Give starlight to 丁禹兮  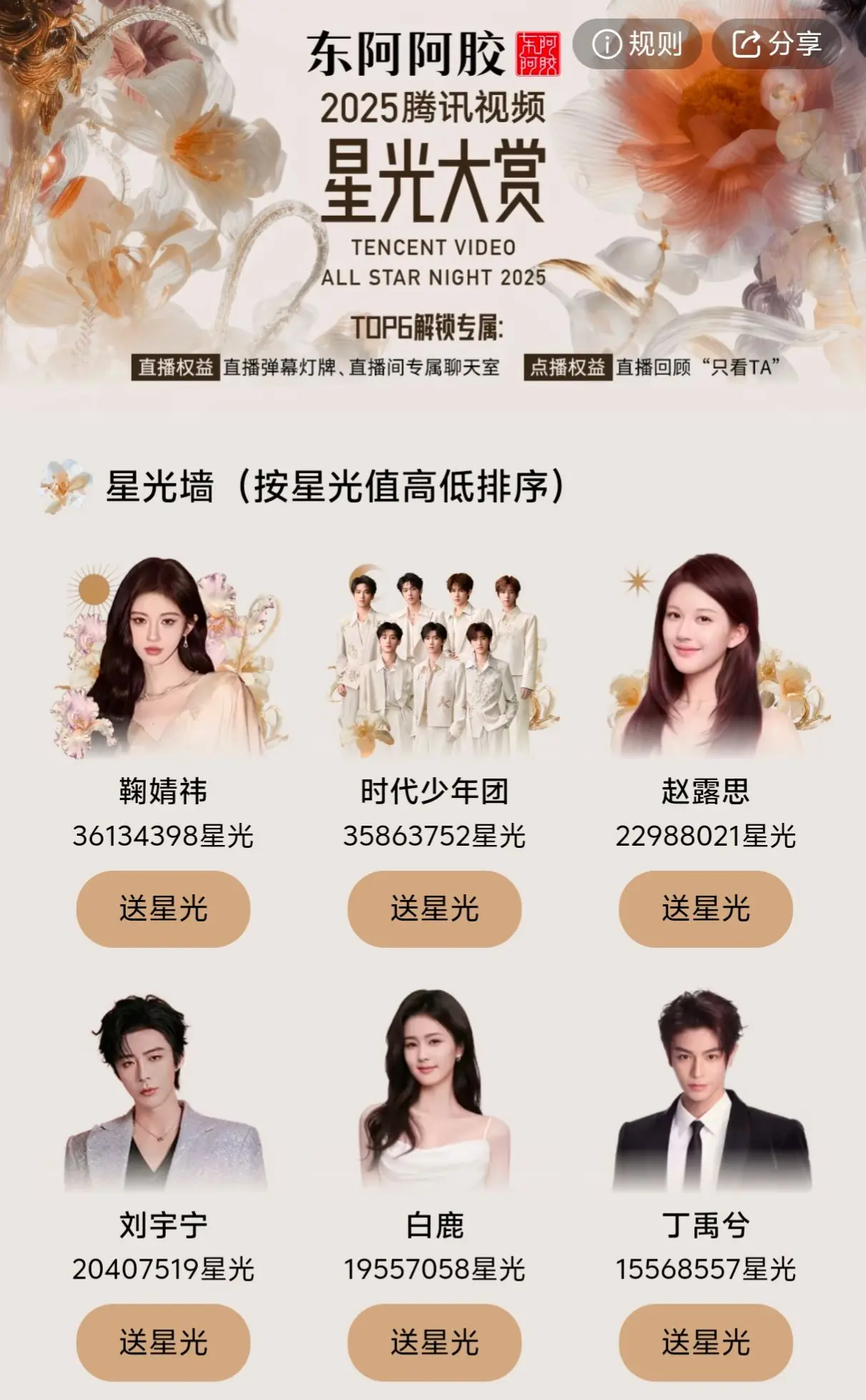(705, 1342)
